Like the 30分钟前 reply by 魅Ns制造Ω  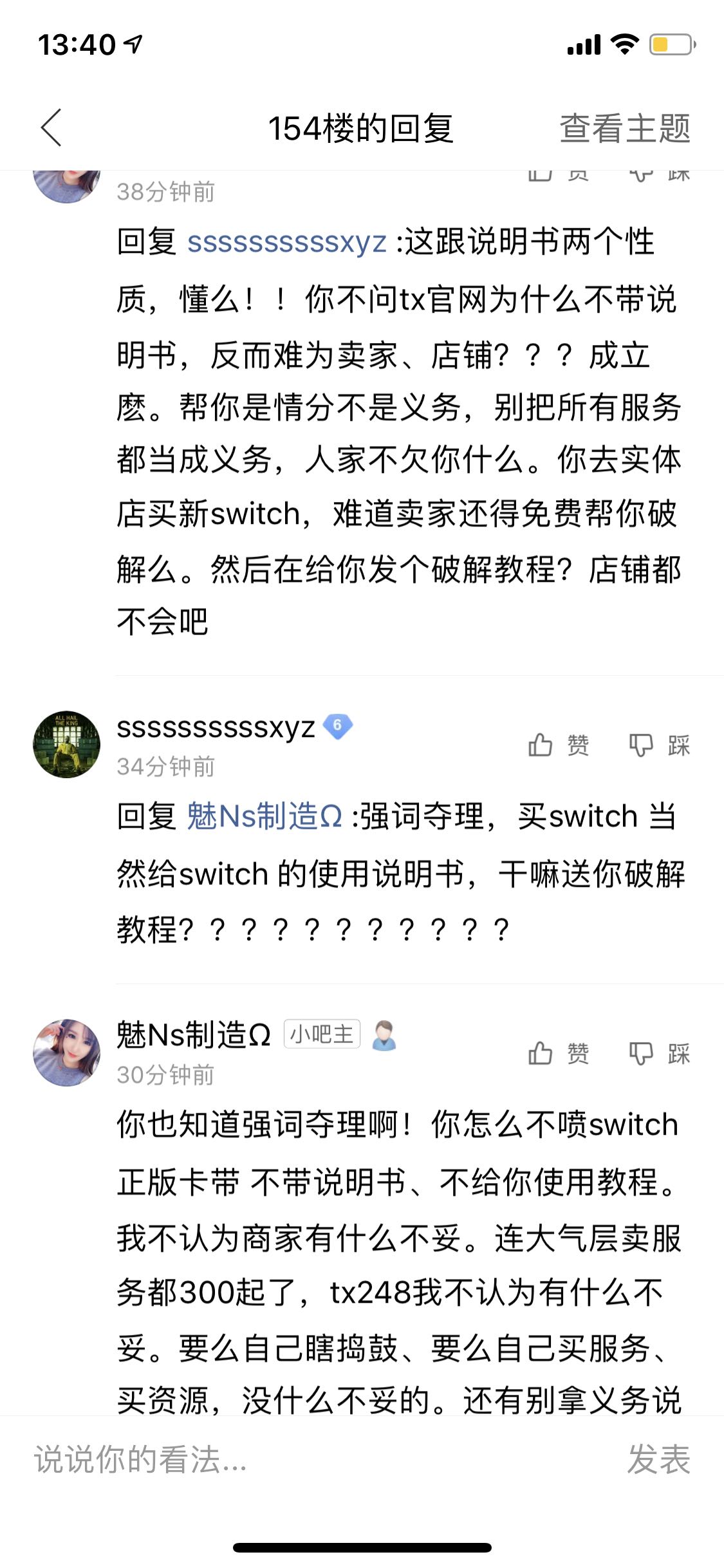point(558,1054)
